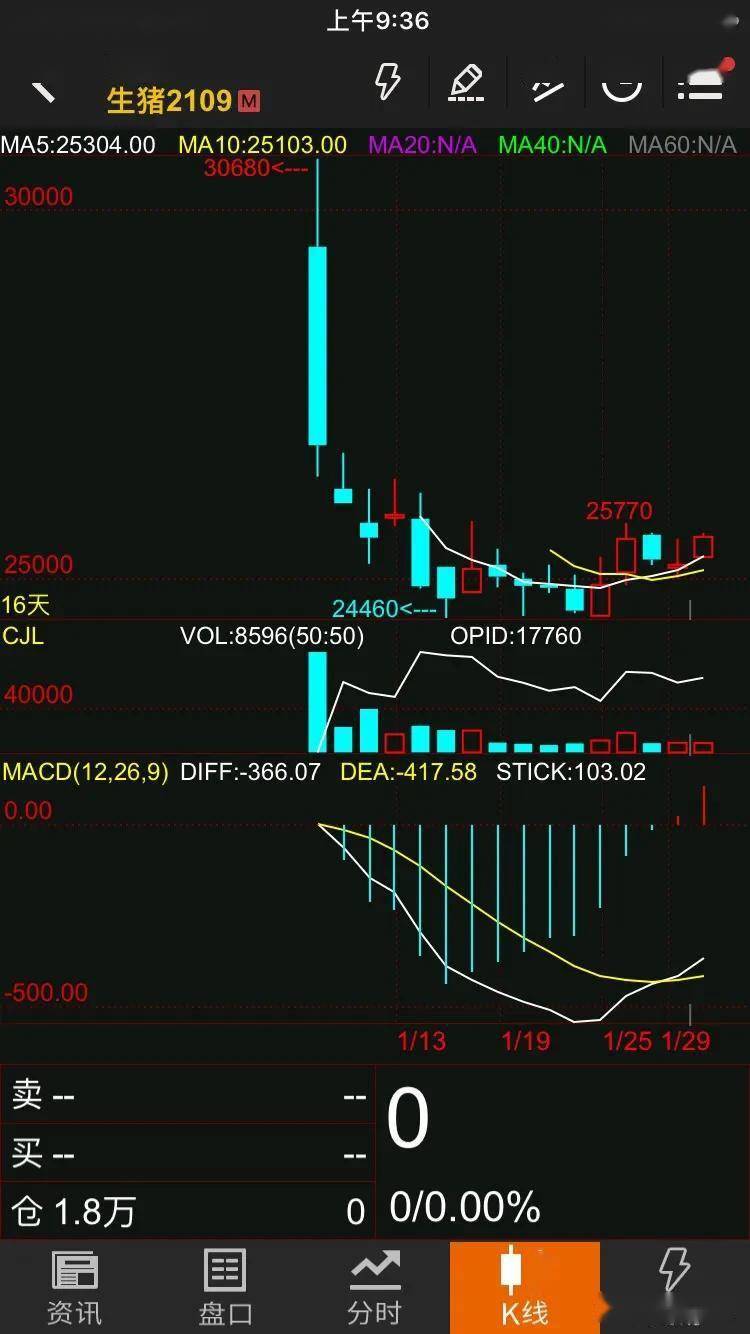Open the list menu with the red dot
This screenshot has height=1334, width=750.
(702, 84)
